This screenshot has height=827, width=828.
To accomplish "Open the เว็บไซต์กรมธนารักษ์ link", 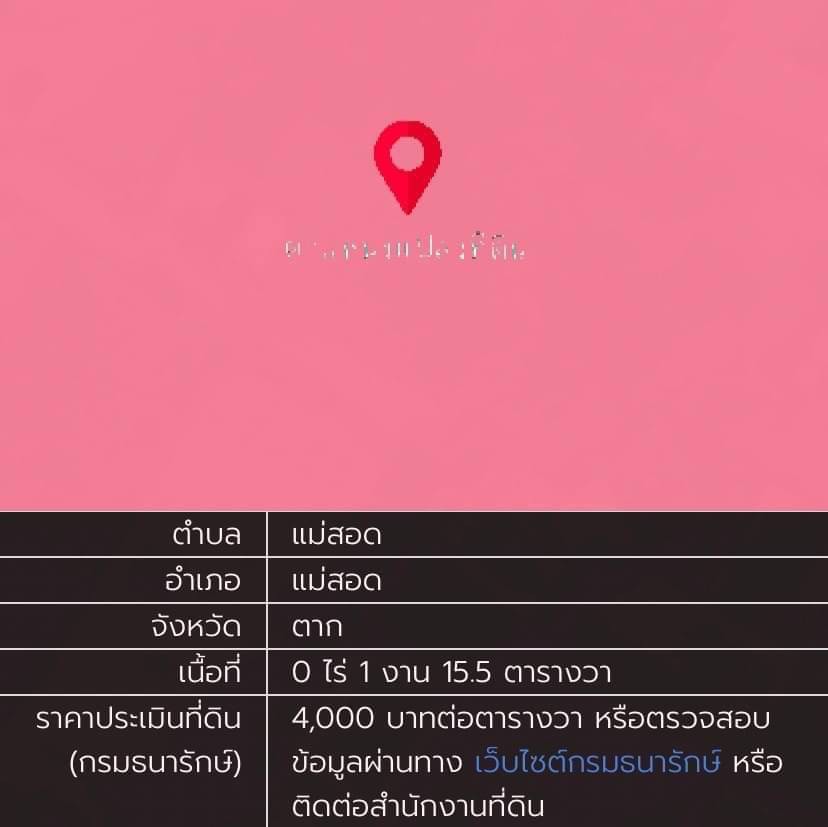I will click(x=597, y=763).
